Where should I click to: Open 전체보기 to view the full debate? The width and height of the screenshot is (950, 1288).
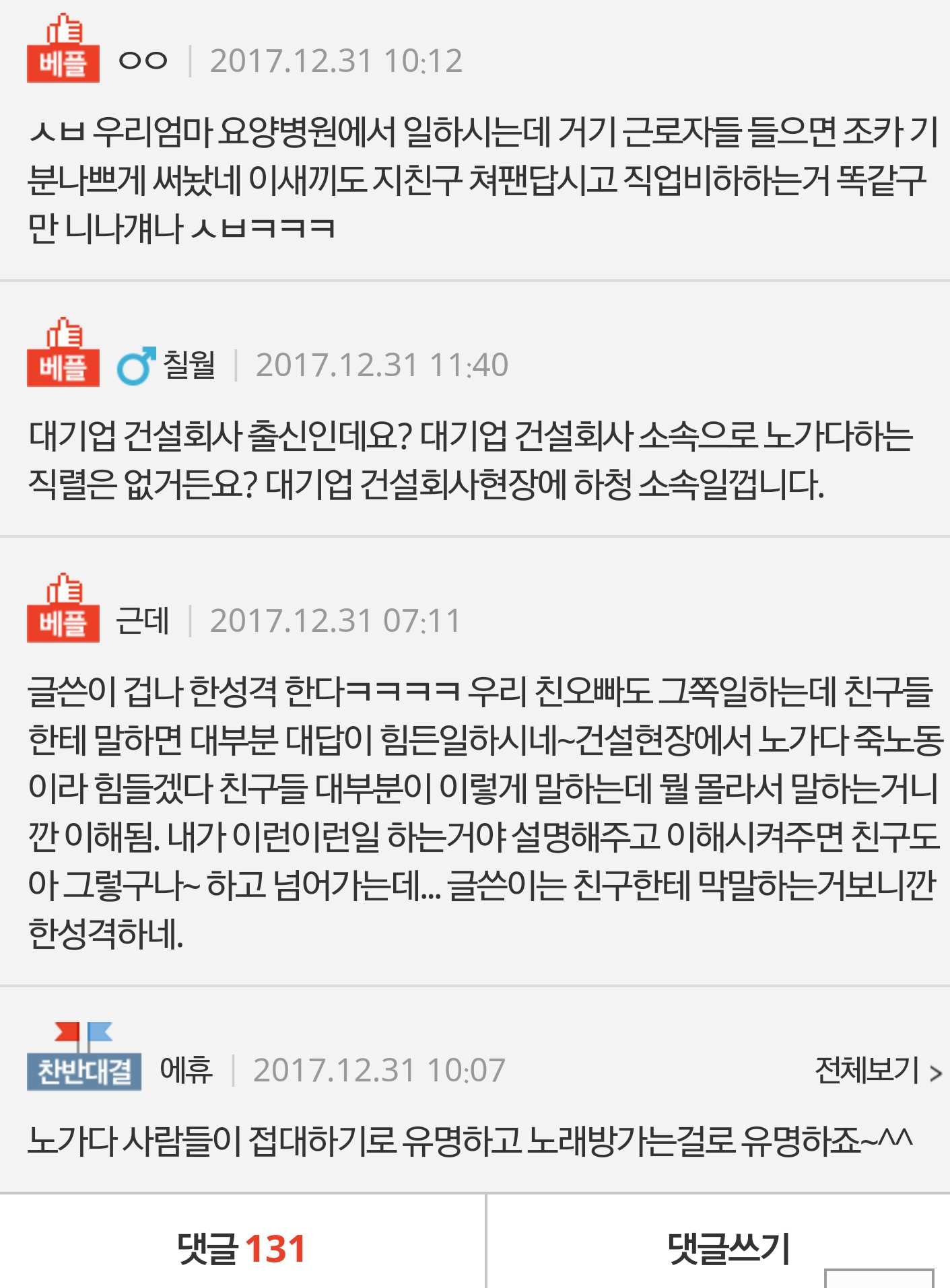pyautogui.click(x=877, y=1071)
